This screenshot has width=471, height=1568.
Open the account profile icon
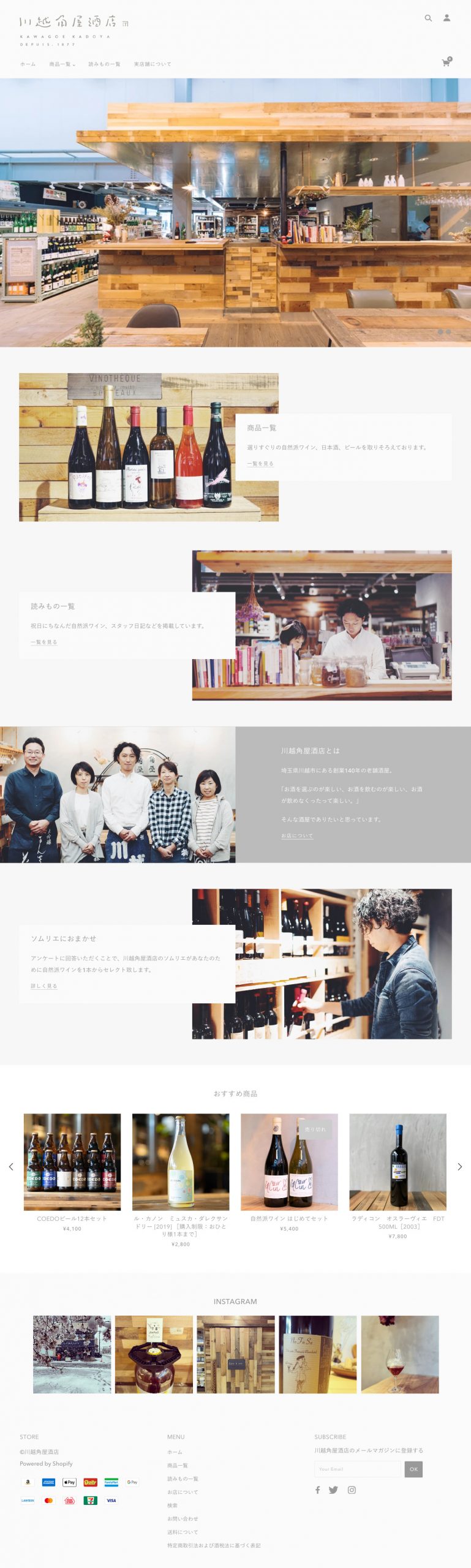[x=447, y=18]
